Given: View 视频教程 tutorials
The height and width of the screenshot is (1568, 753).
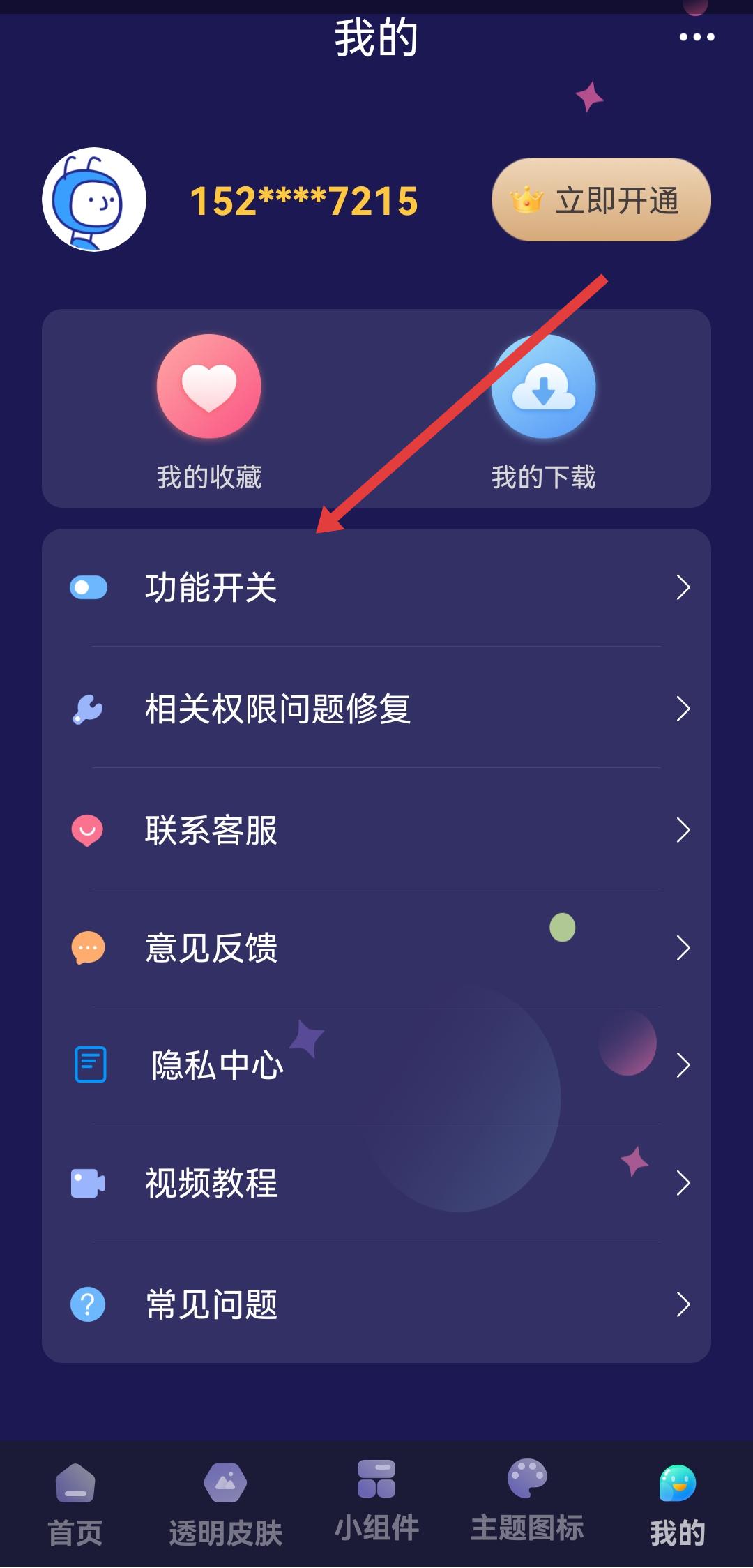Looking at the screenshot, I should tap(376, 1183).
